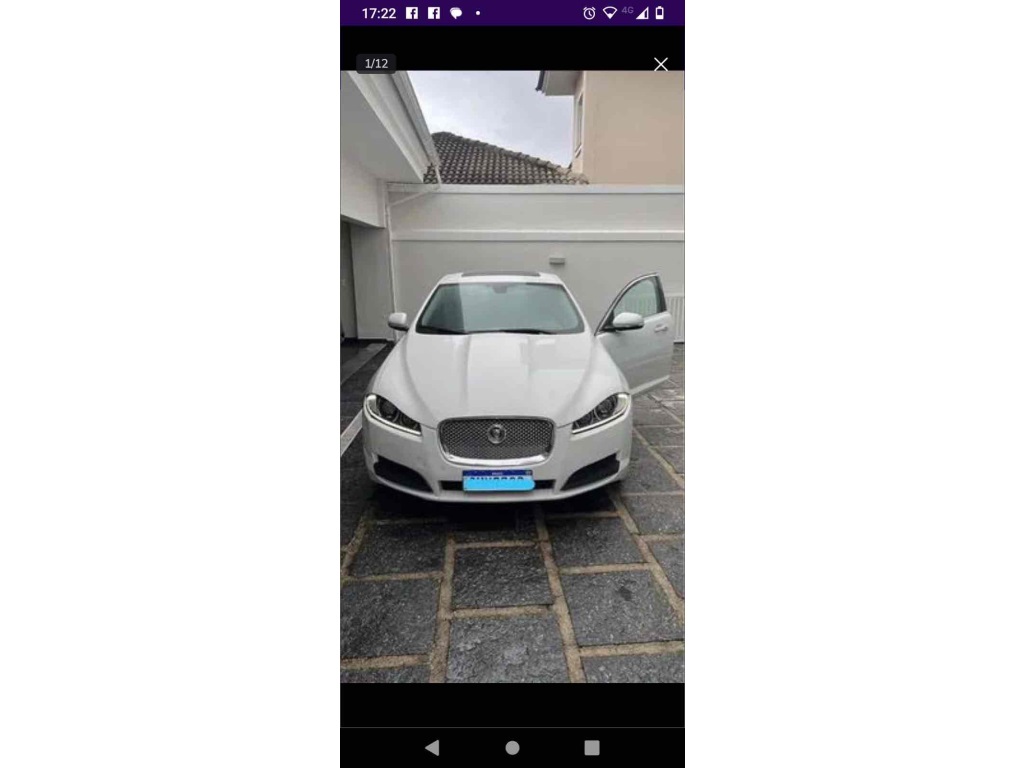Open the recent apps view

click(592, 747)
